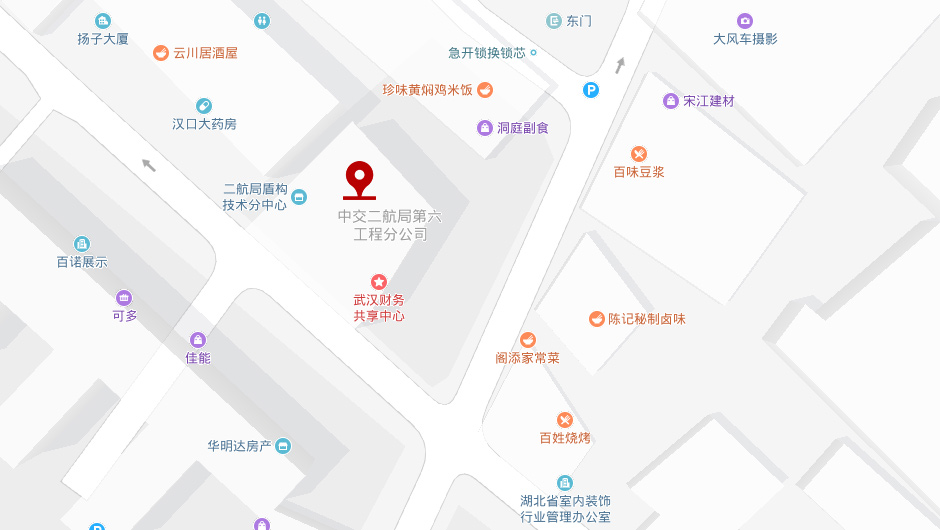Tap the 华明达房产 real estate marker
The image size is (940, 530).
(283, 446)
